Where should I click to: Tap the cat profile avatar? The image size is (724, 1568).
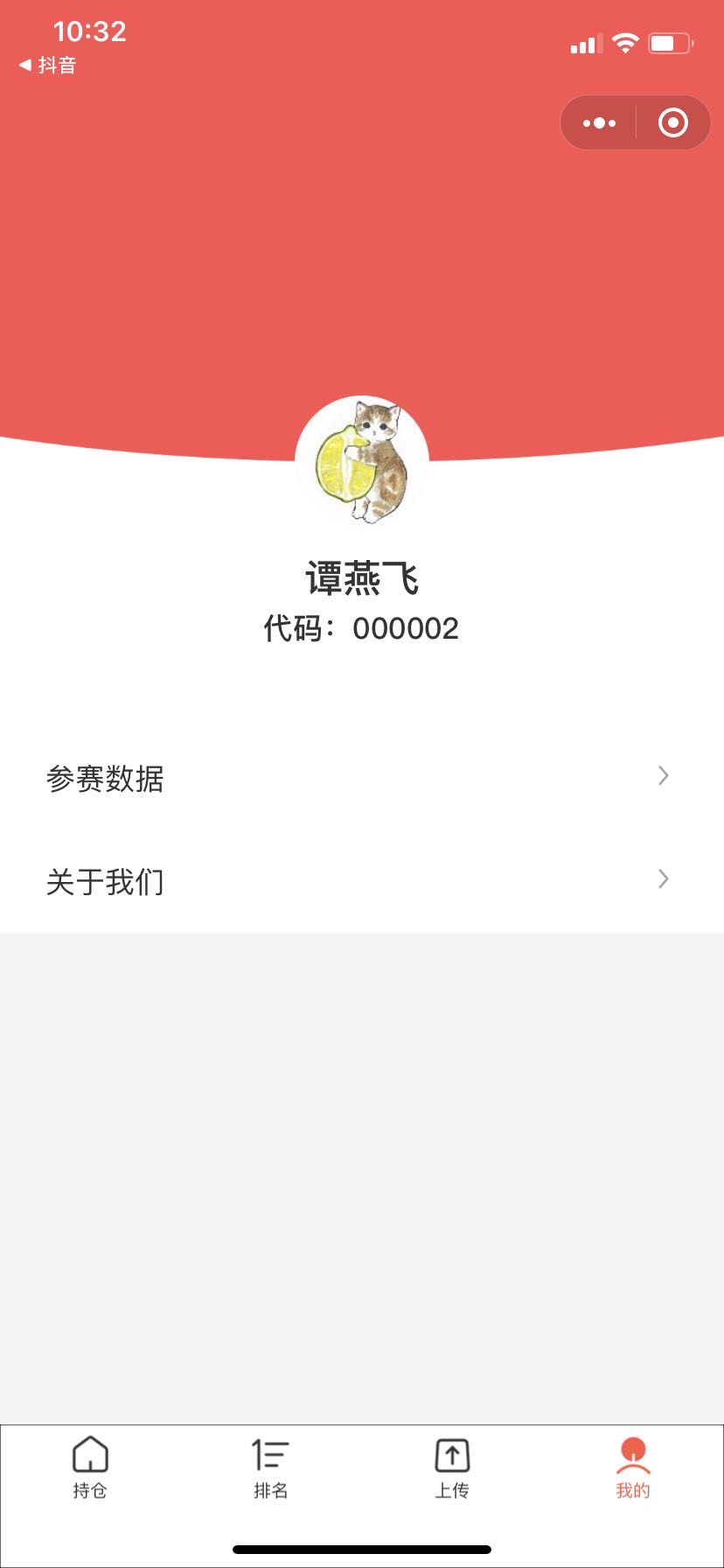[362, 462]
